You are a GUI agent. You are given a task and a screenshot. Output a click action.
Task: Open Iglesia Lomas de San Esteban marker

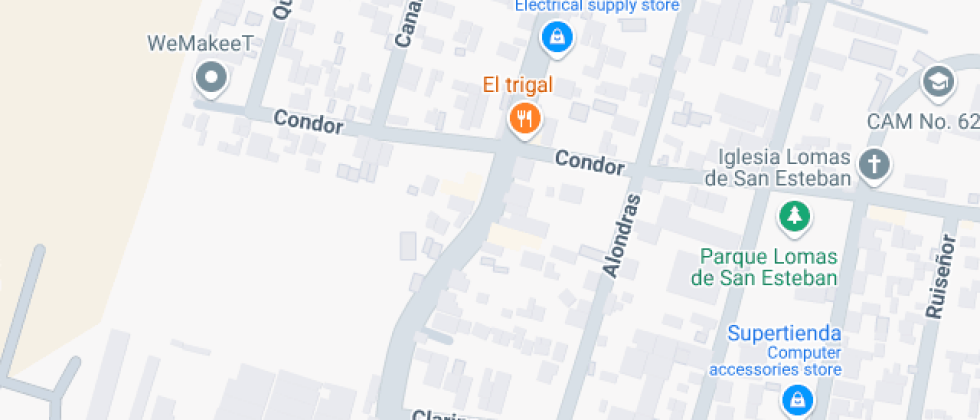click(875, 164)
